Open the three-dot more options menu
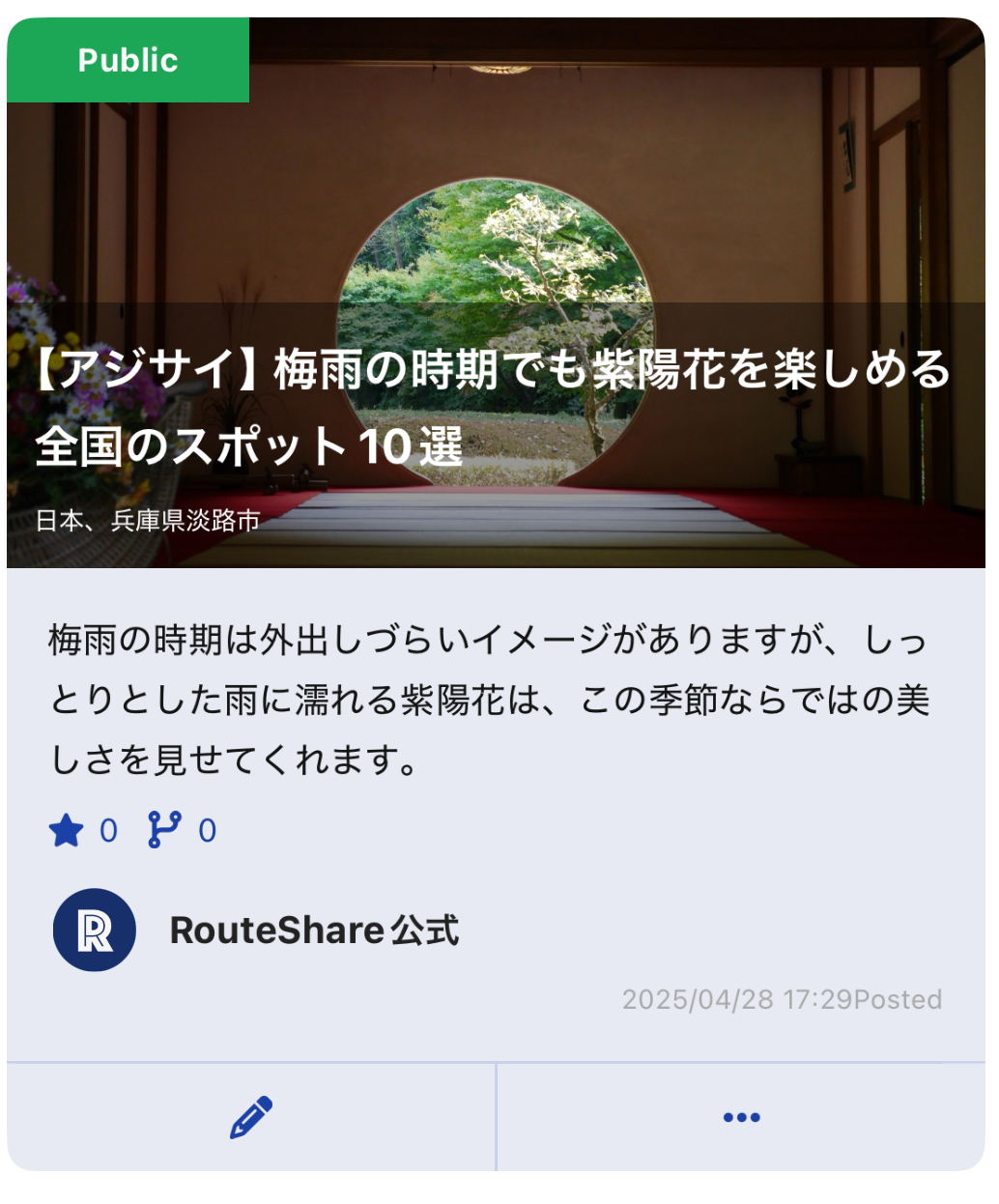 [741, 1118]
